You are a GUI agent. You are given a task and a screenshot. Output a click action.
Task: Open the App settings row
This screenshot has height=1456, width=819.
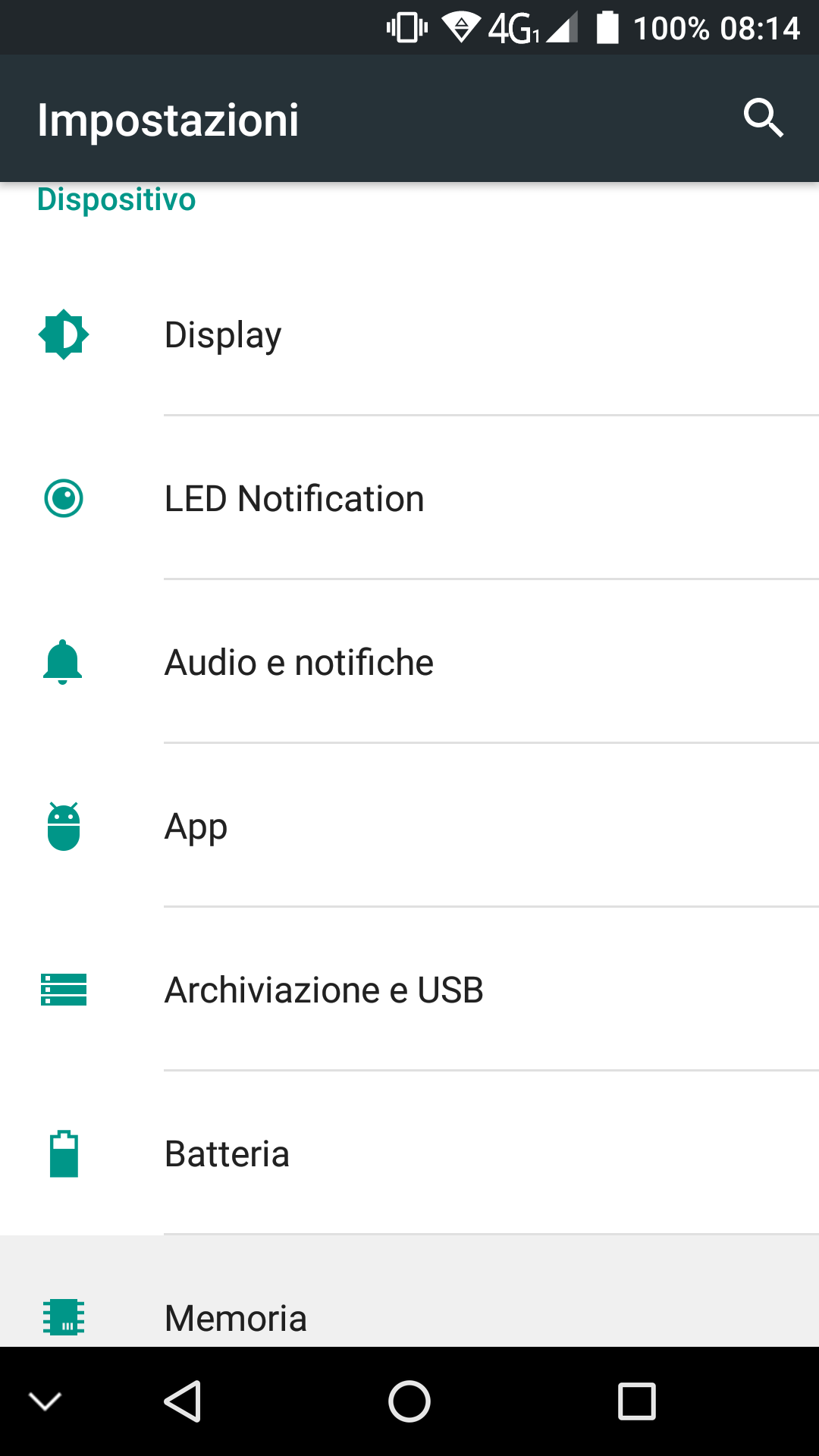(409, 826)
